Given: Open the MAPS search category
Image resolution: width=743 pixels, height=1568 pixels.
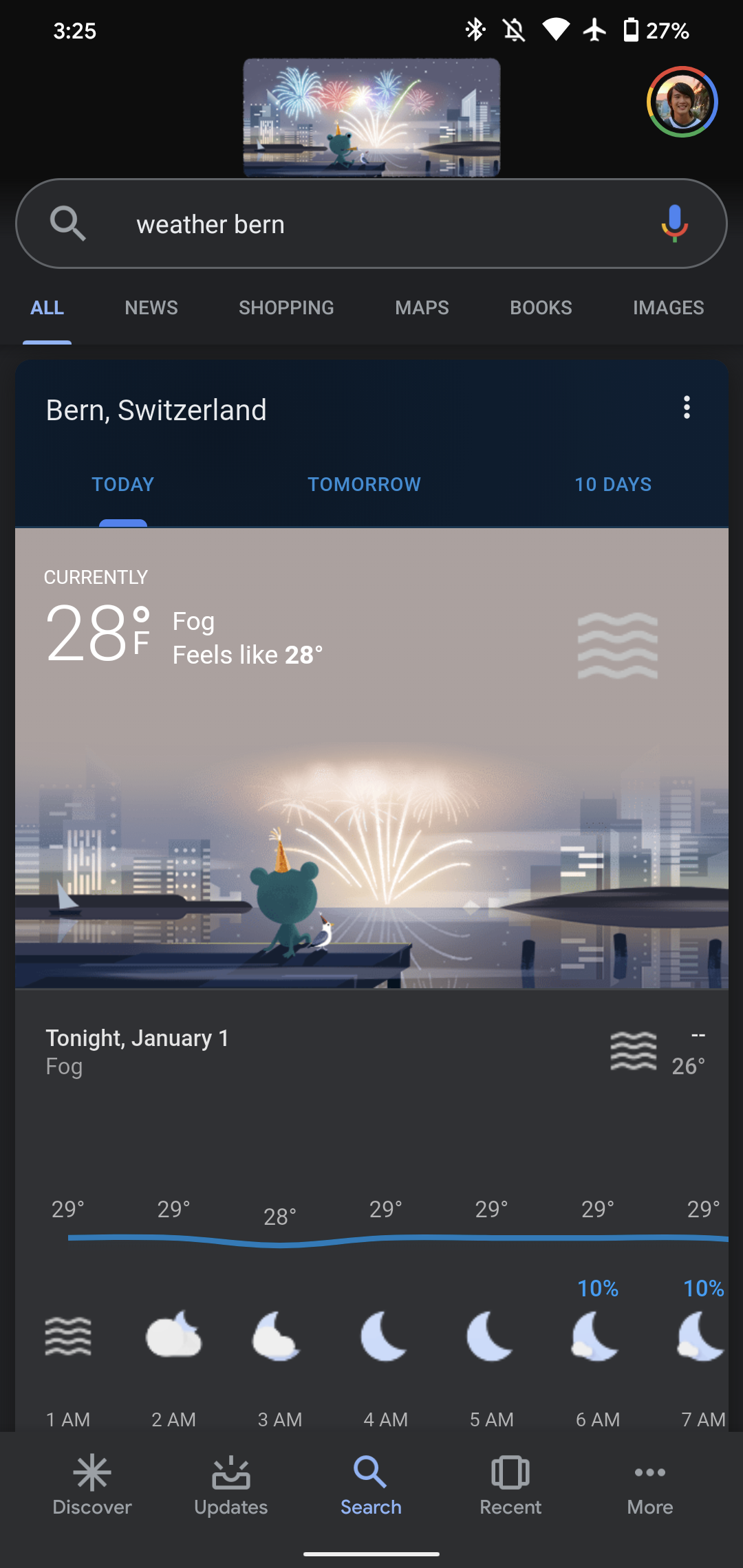Looking at the screenshot, I should click(x=422, y=307).
